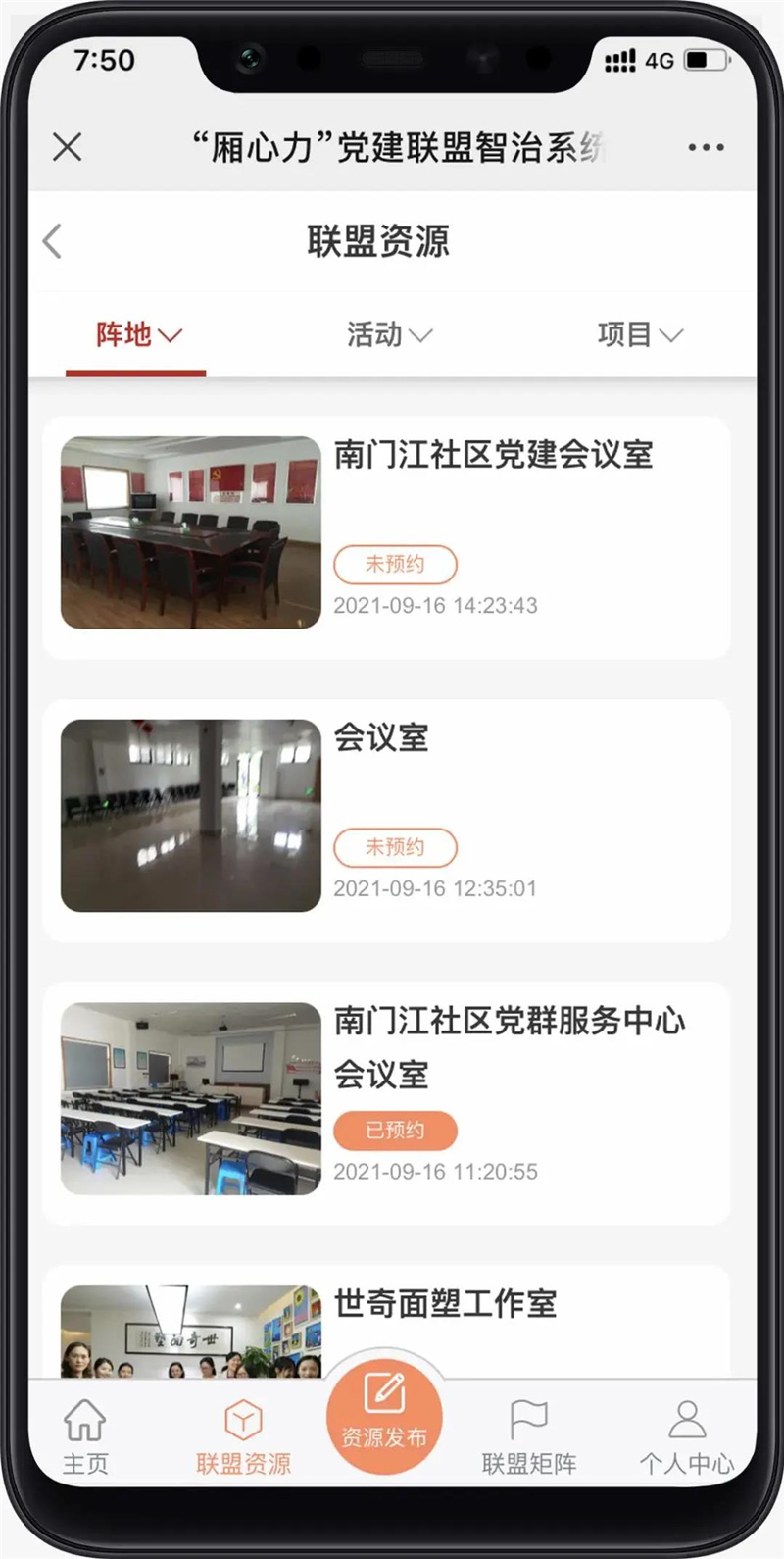
Task: Select the 联盟资源 bottom tab
Action: (243, 1438)
